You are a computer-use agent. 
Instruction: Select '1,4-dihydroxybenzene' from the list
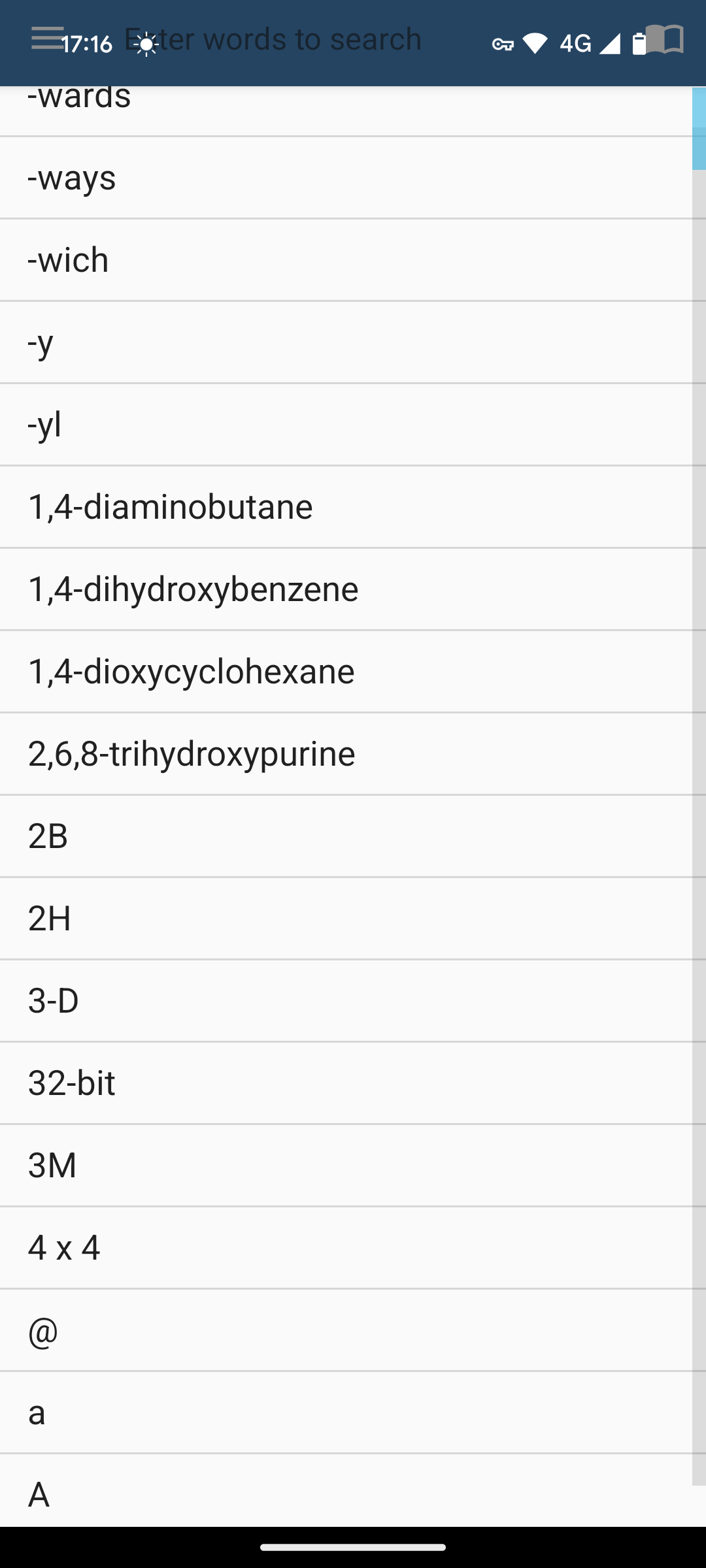(346, 589)
